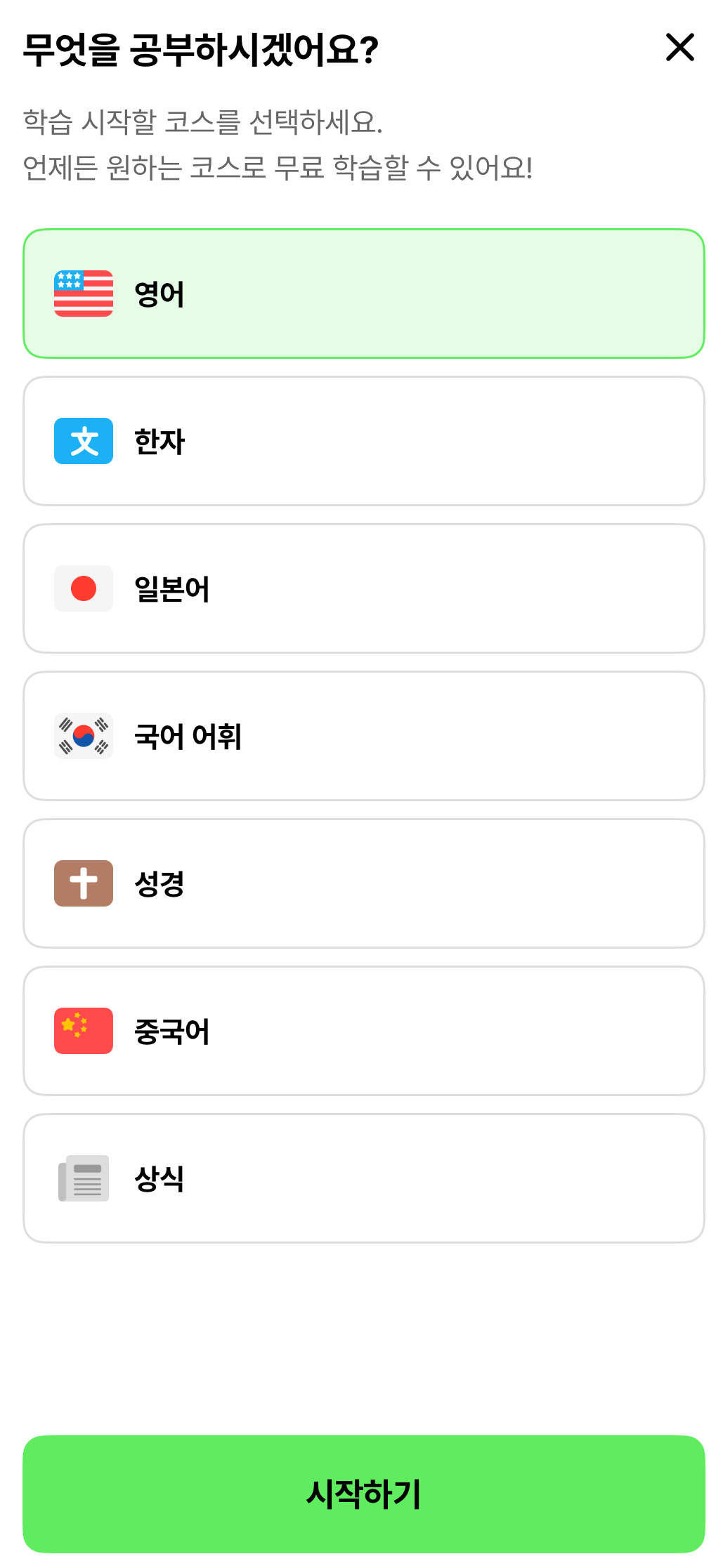Viewport: 716px width, 1568px height.
Task: Close the course selection screen
Action: click(x=679, y=48)
